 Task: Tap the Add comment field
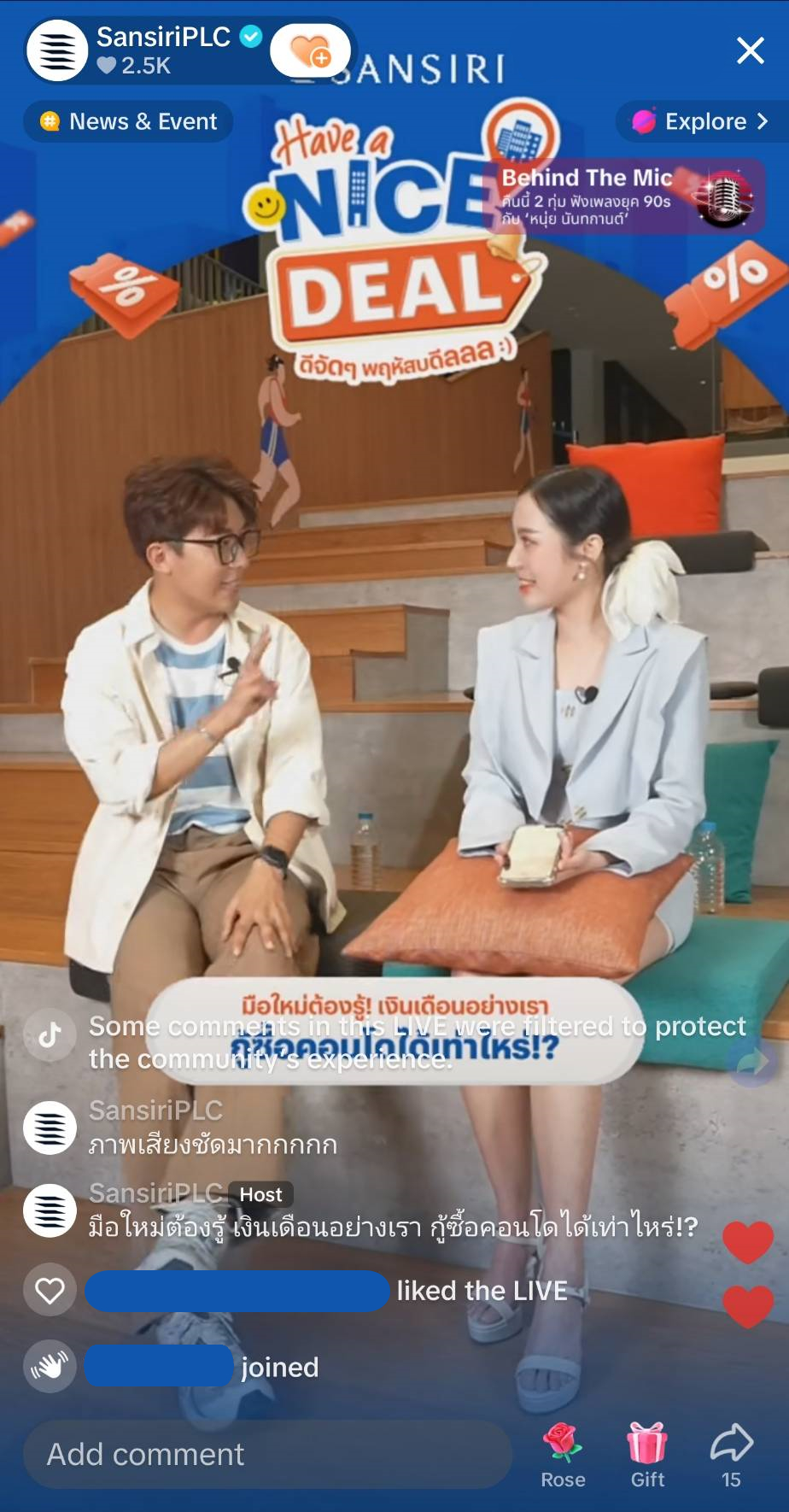point(266,1454)
